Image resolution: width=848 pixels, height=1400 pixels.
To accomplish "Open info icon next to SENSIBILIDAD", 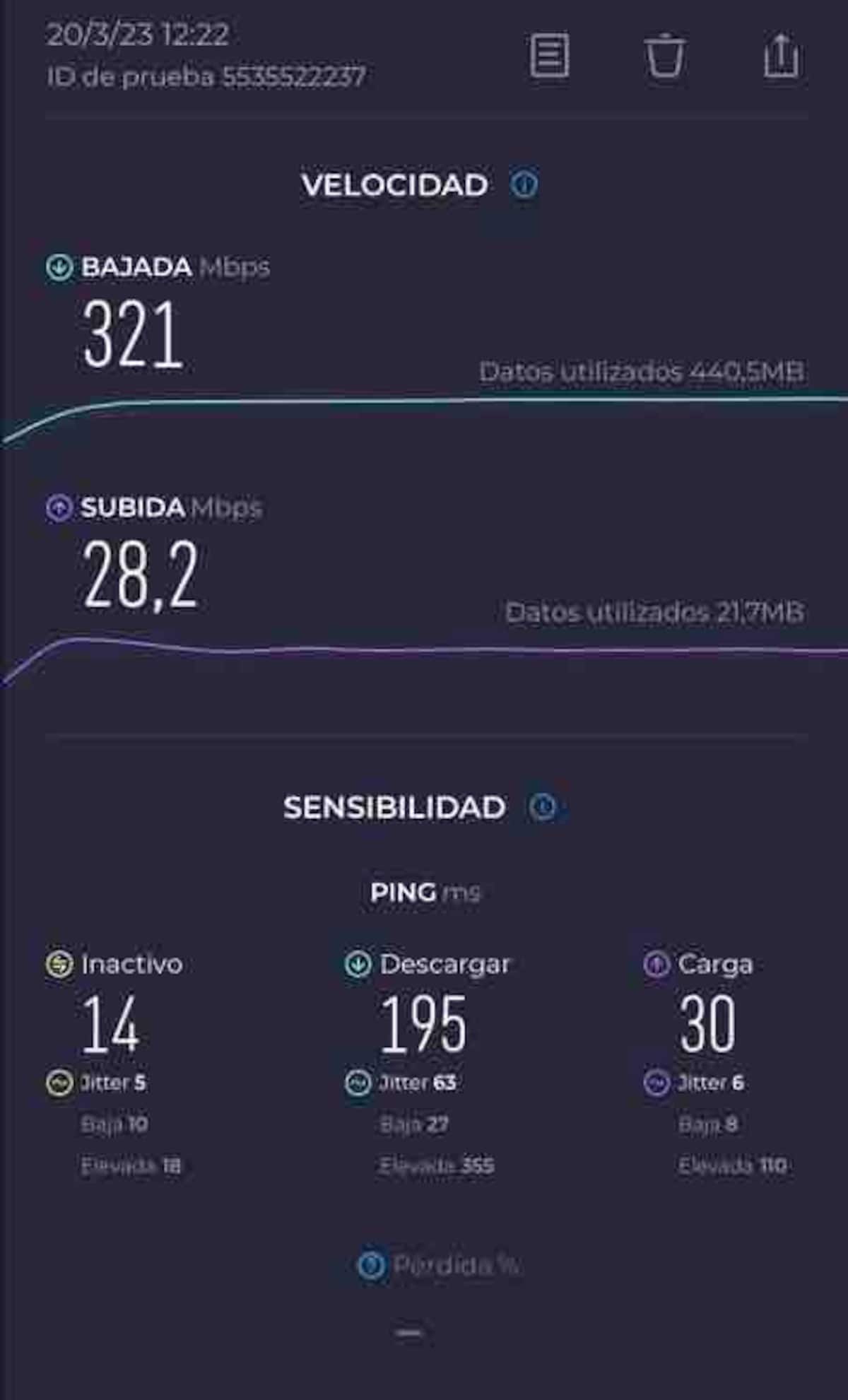I will click(x=543, y=806).
